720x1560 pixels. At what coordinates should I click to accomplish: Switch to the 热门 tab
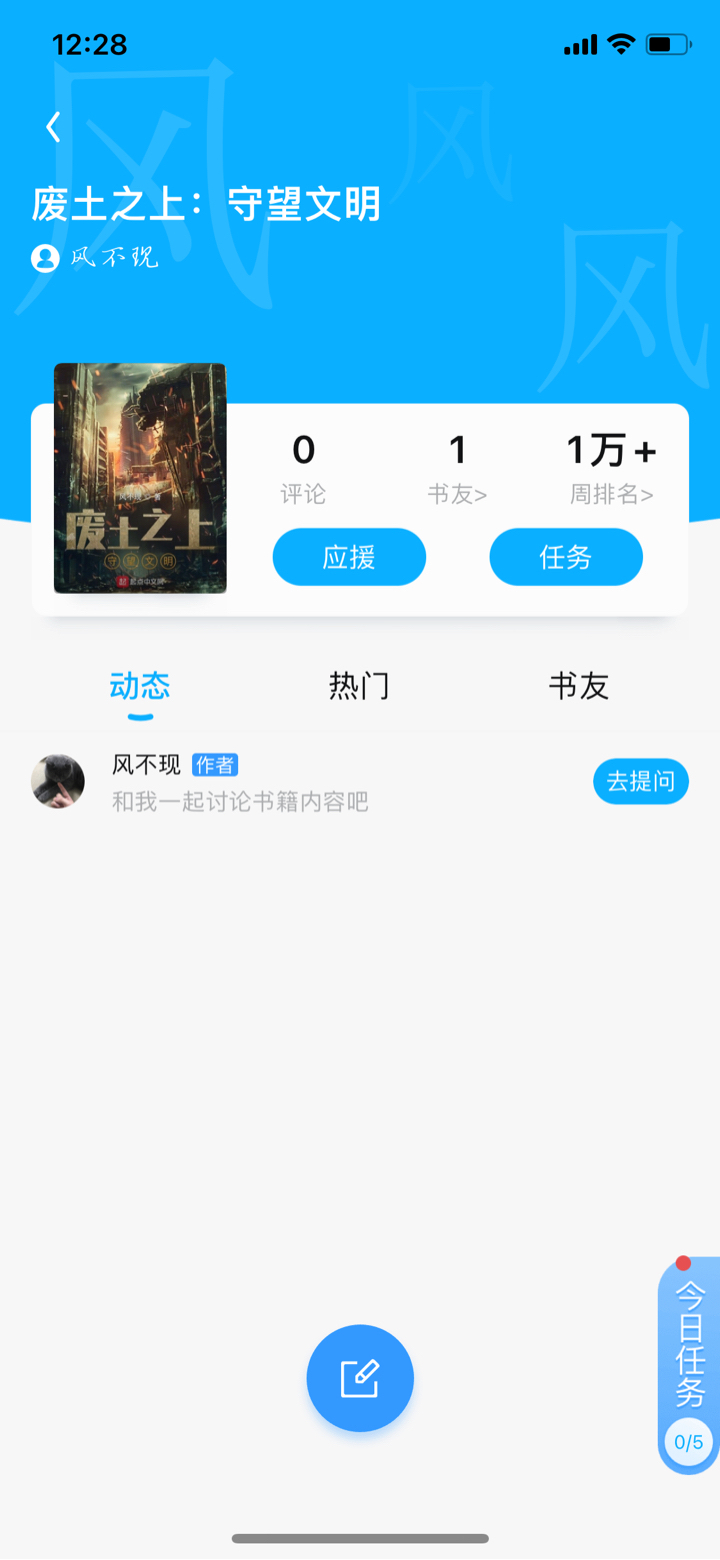coord(359,686)
